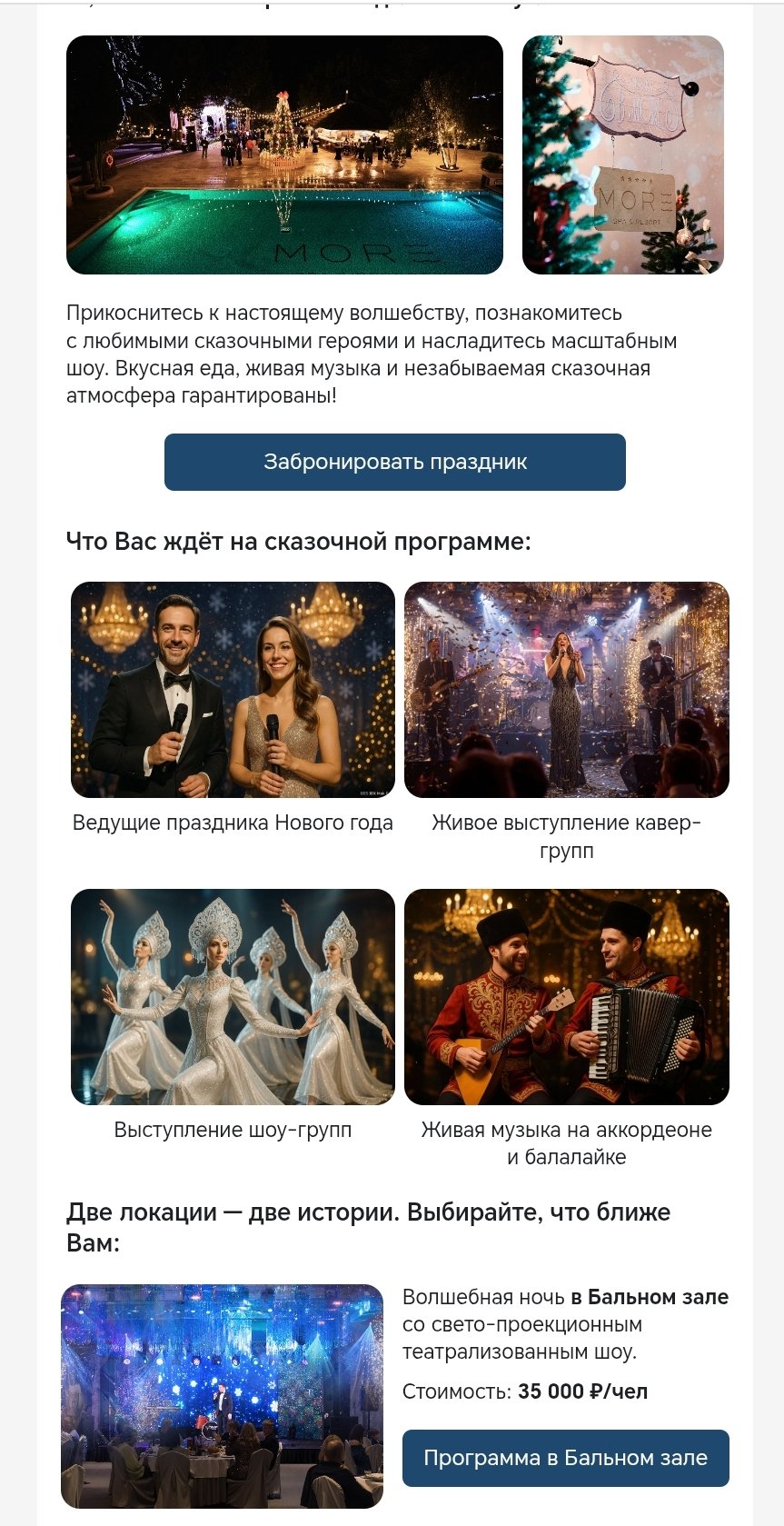Open Программа в Бальном зале

pos(565,1458)
